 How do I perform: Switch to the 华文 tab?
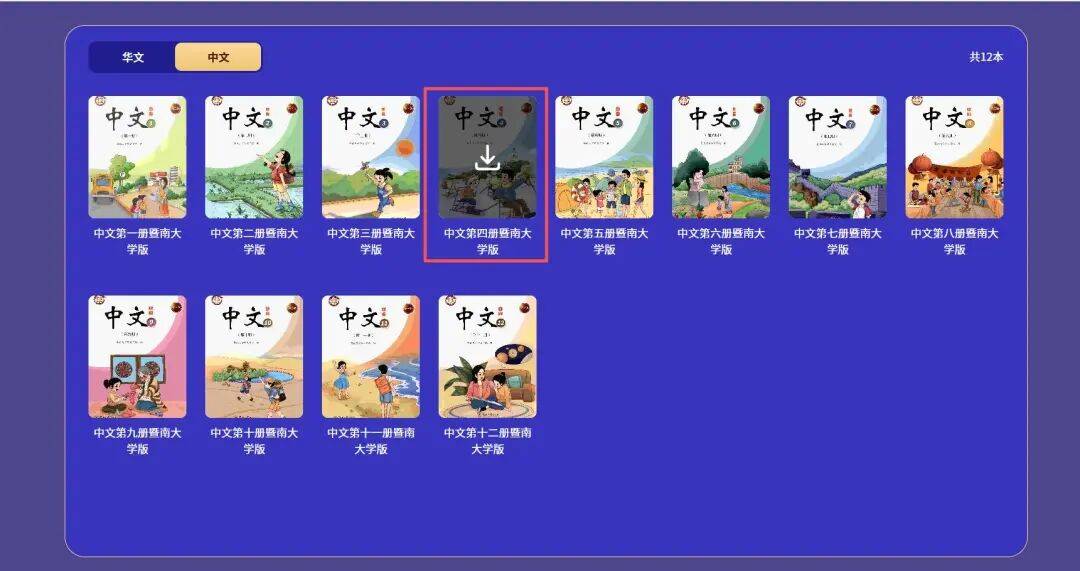tap(133, 57)
